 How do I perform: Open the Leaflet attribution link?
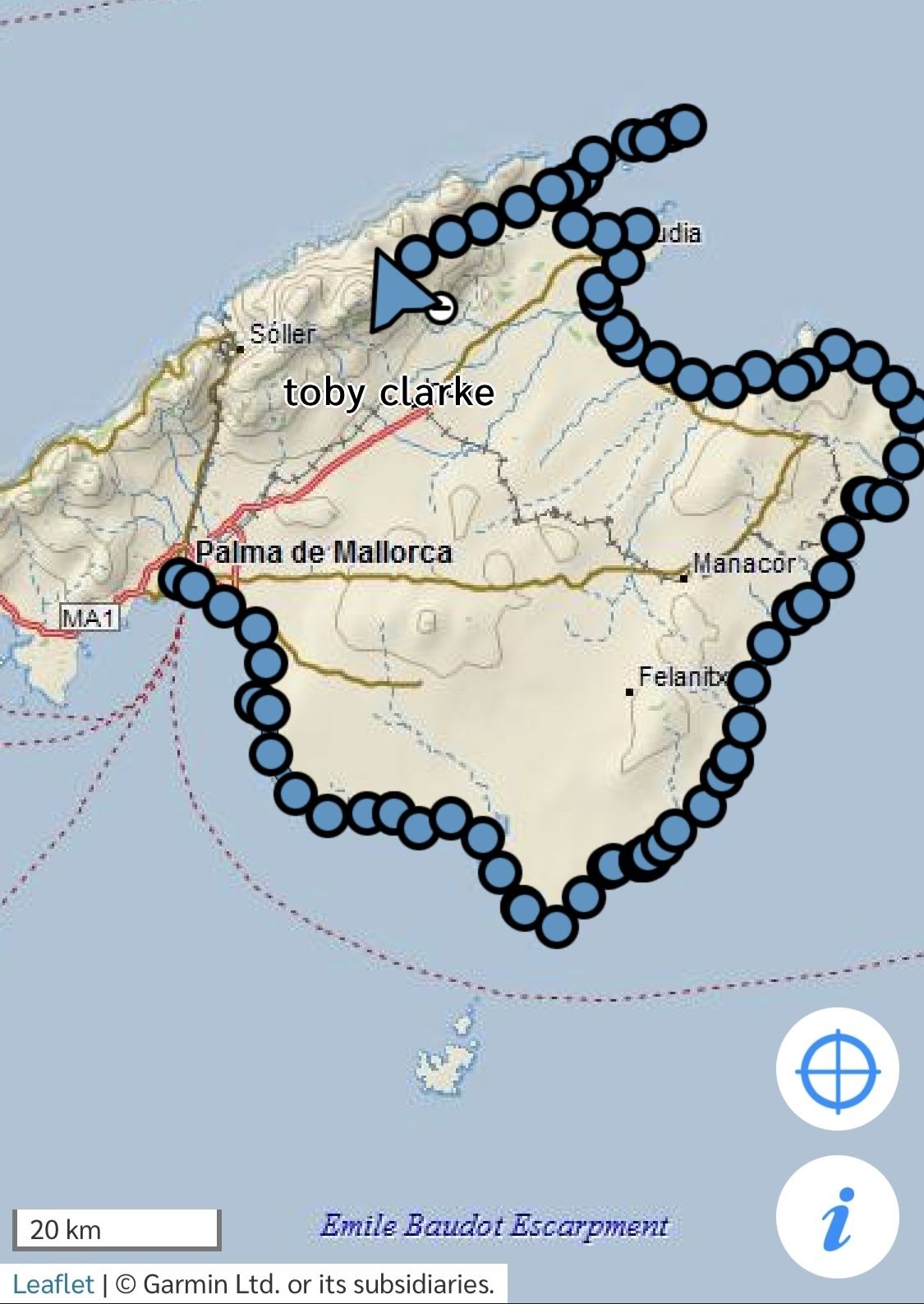53,1283
